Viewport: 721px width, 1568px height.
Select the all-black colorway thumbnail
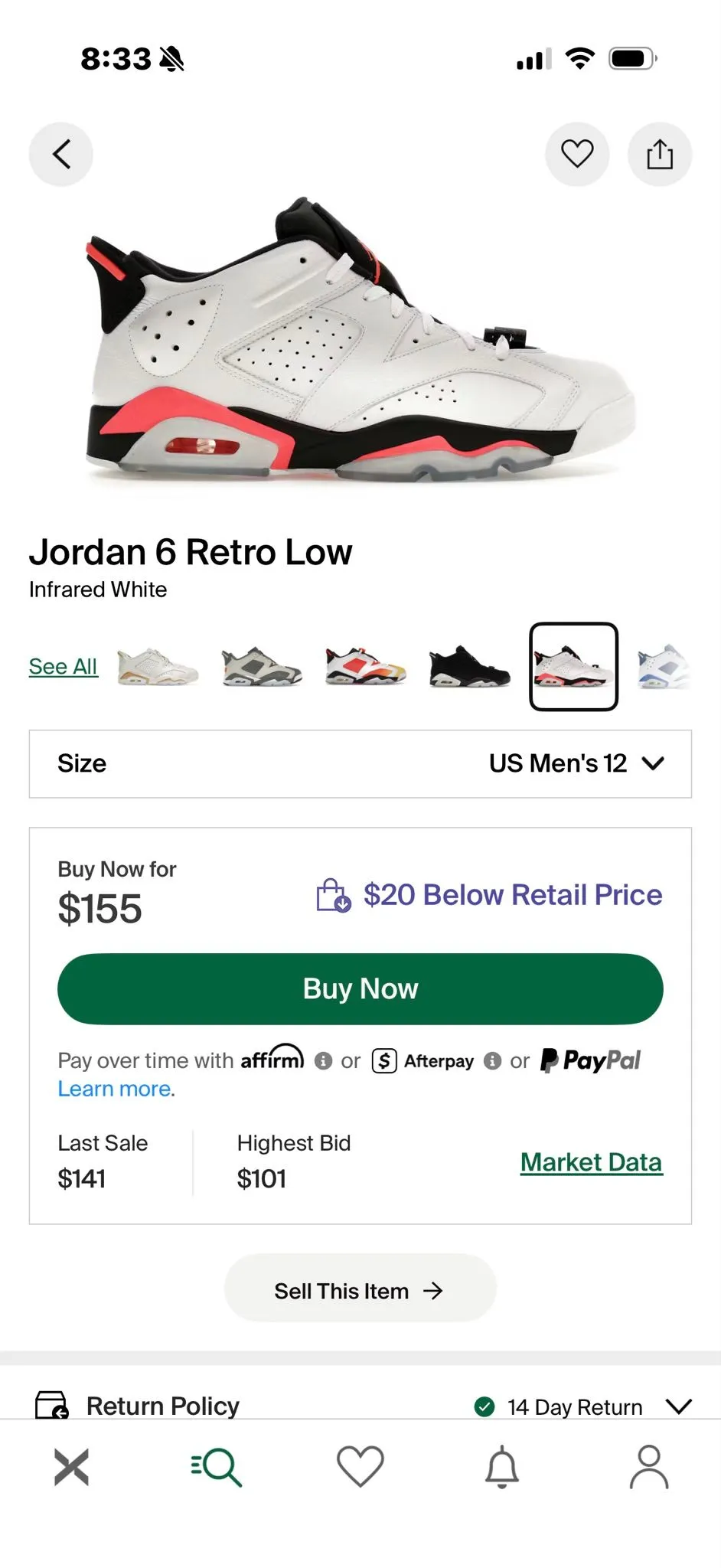point(469,666)
